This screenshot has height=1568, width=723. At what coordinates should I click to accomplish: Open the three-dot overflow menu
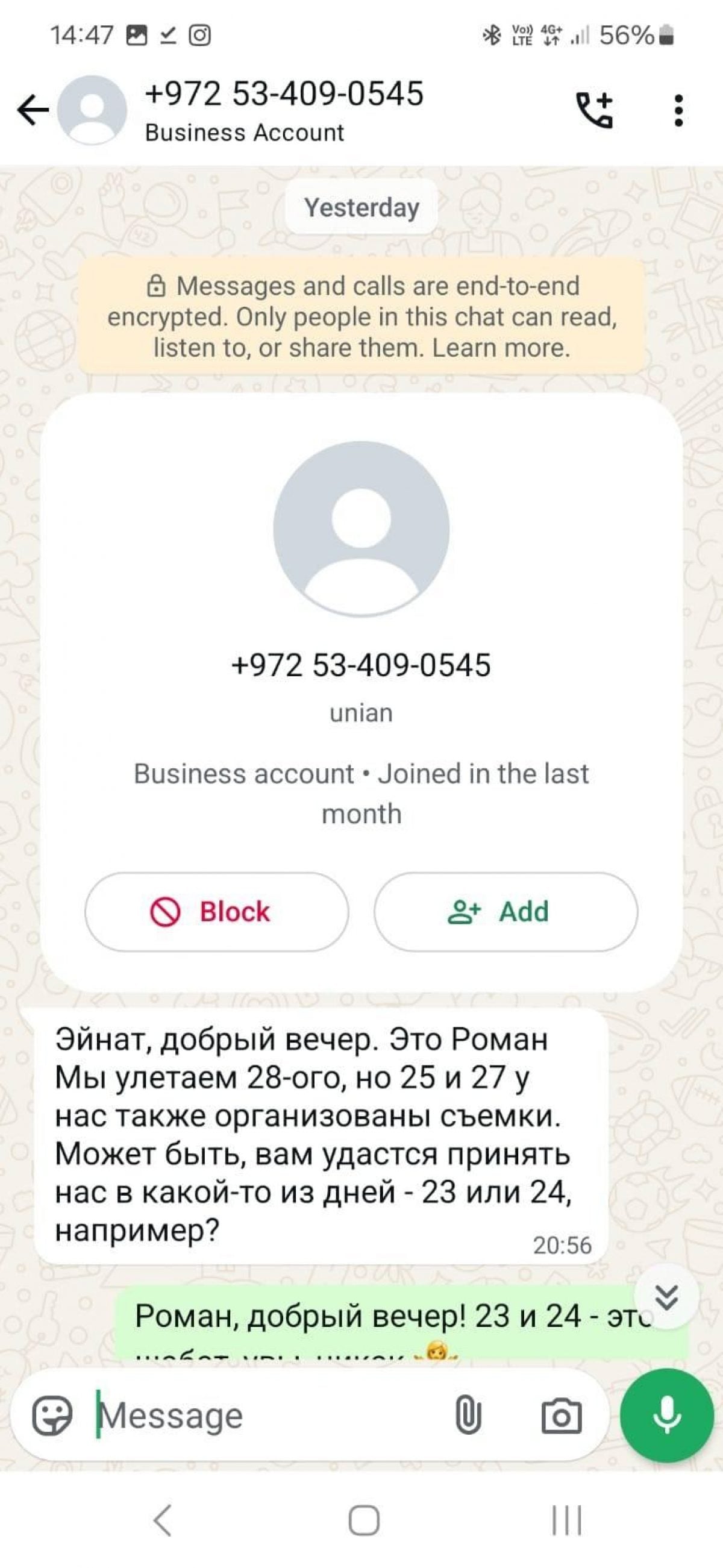tap(678, 111)
